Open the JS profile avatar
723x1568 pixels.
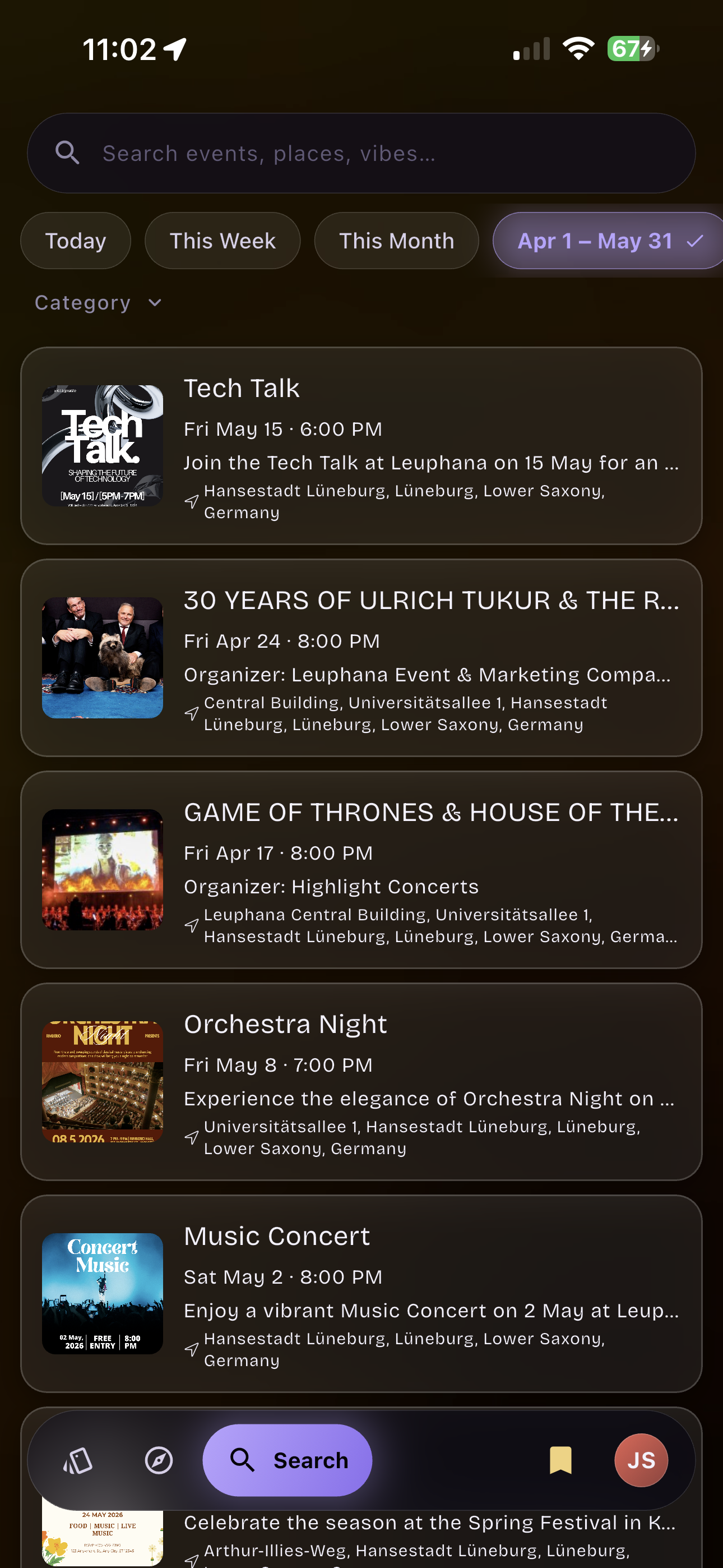(641, 1460)
